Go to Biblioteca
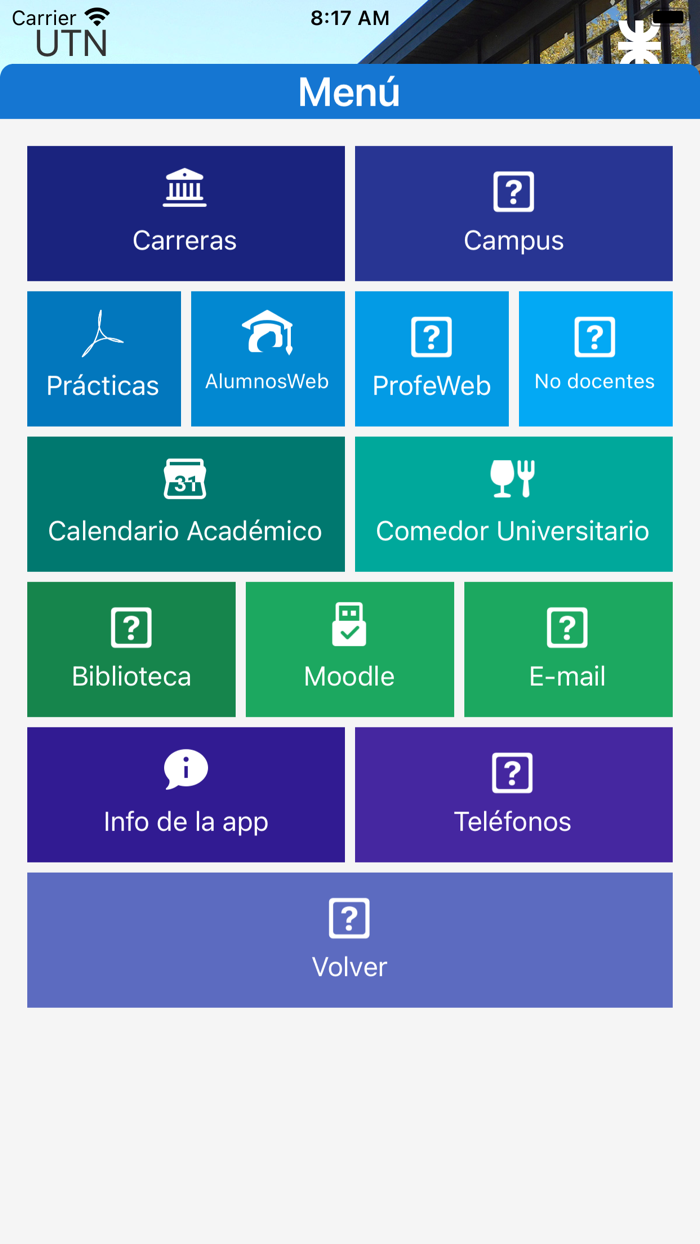Image resolution: width=700 pixels, height=1244 pixels. [131, 649]
